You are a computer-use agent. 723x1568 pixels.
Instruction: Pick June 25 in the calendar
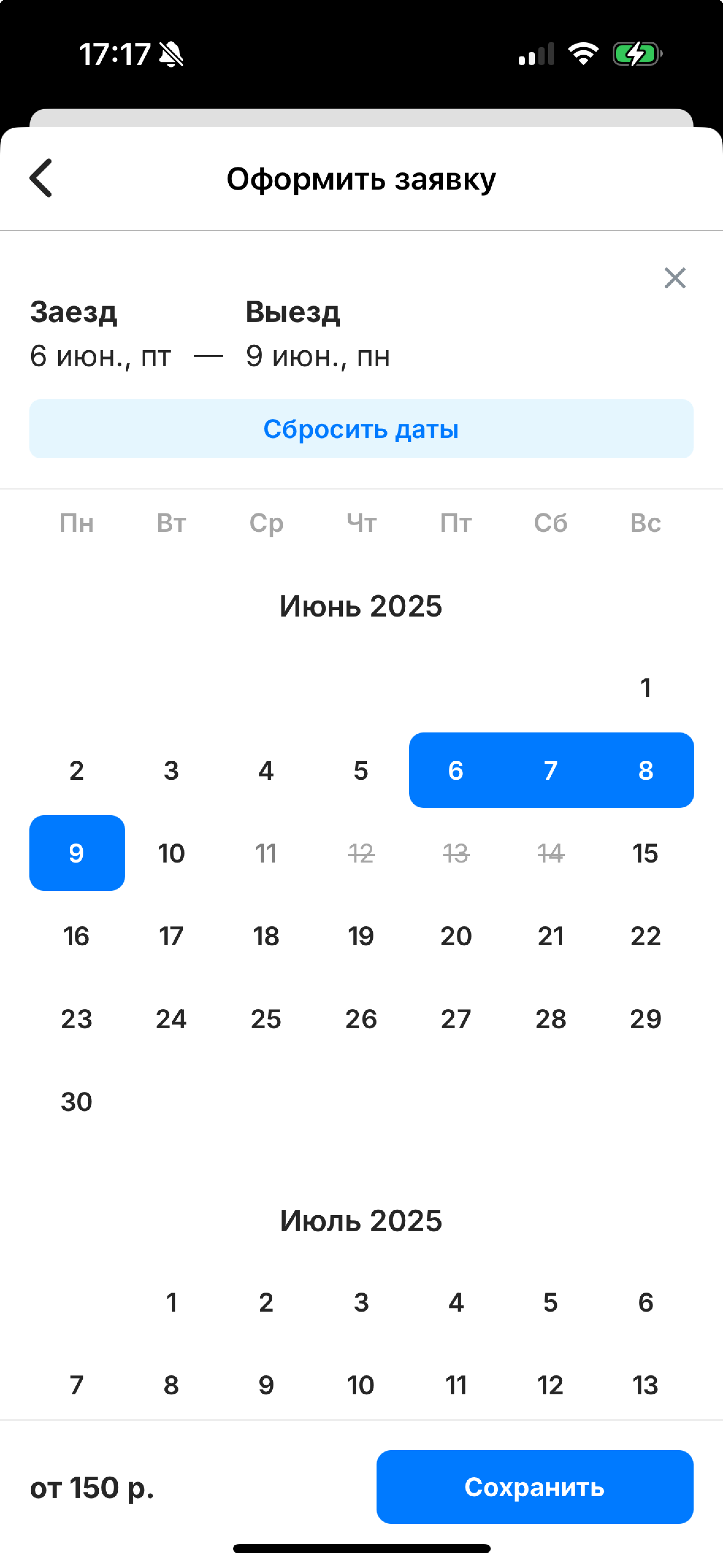pyautogui.click(x=266, y=1019)
